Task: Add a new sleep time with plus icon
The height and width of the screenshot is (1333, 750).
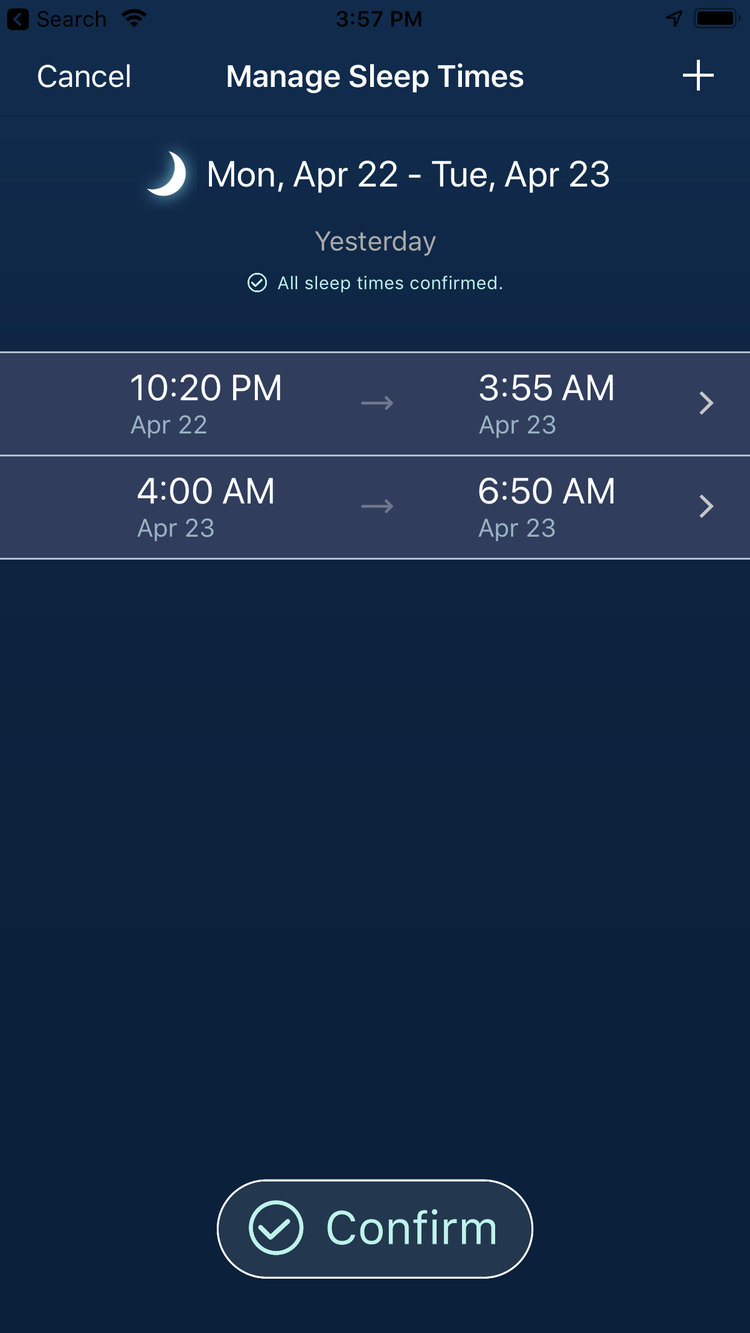Action: point(698,76)
